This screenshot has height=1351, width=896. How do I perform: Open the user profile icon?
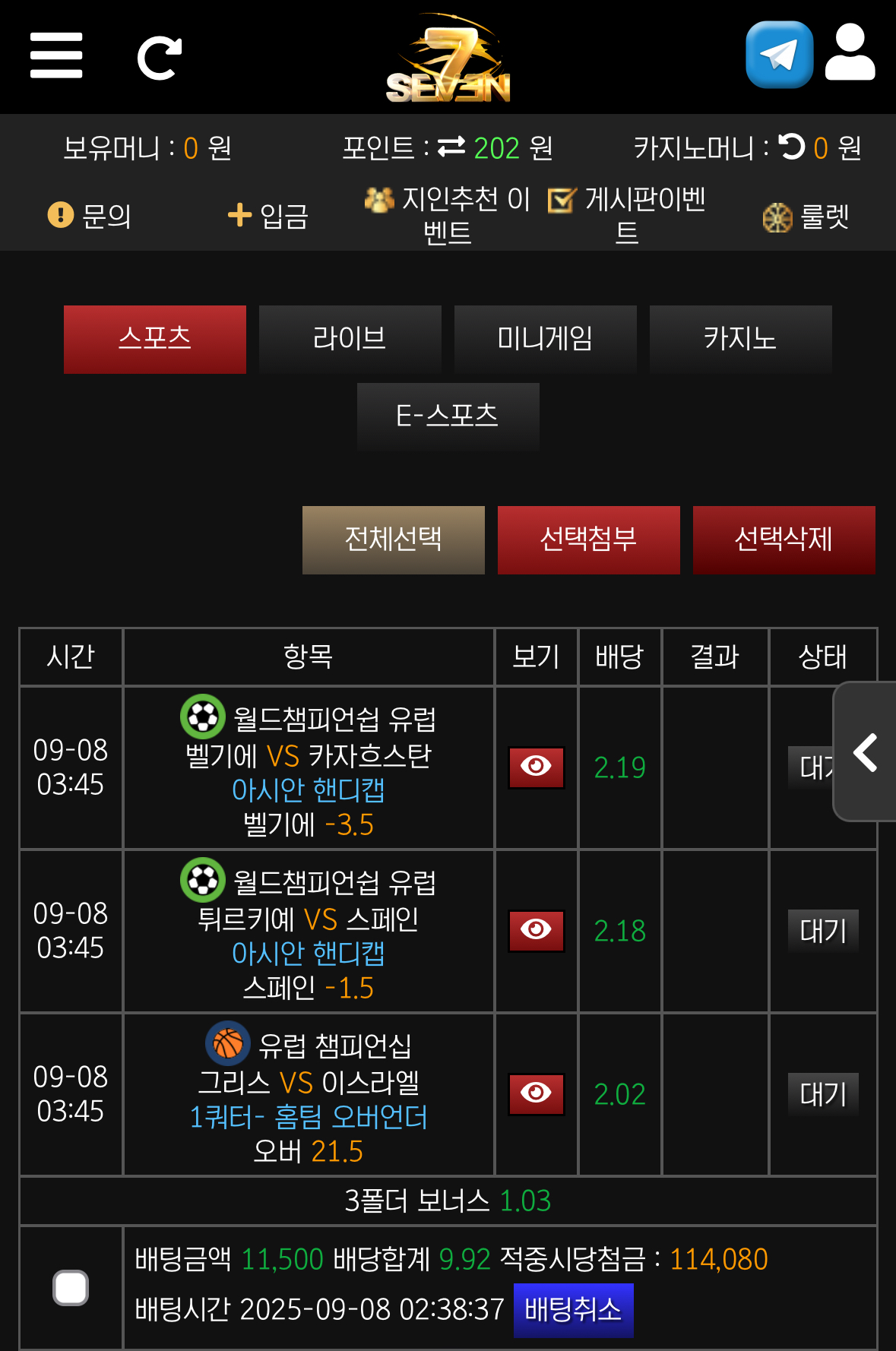pyautogui.click(x=850, y=53)
